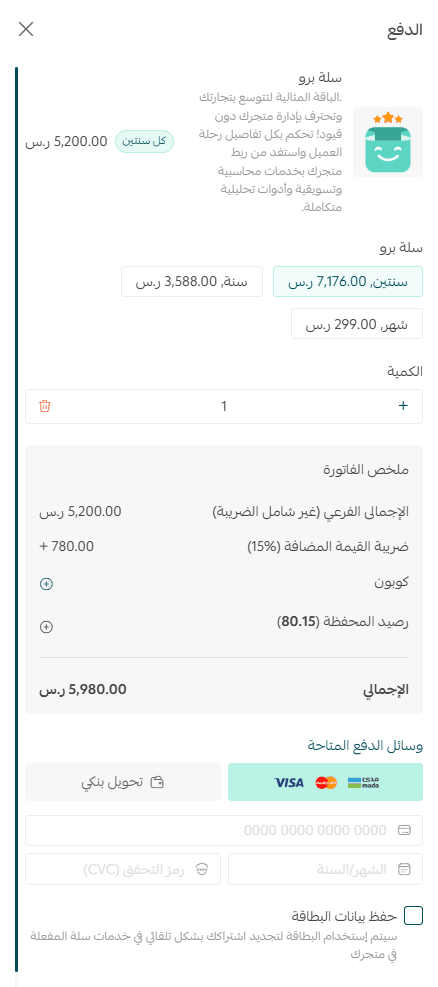Switch to bank transfer payment
The height and width of the screenshot is (987, 438).
click(x=123, y=782)
